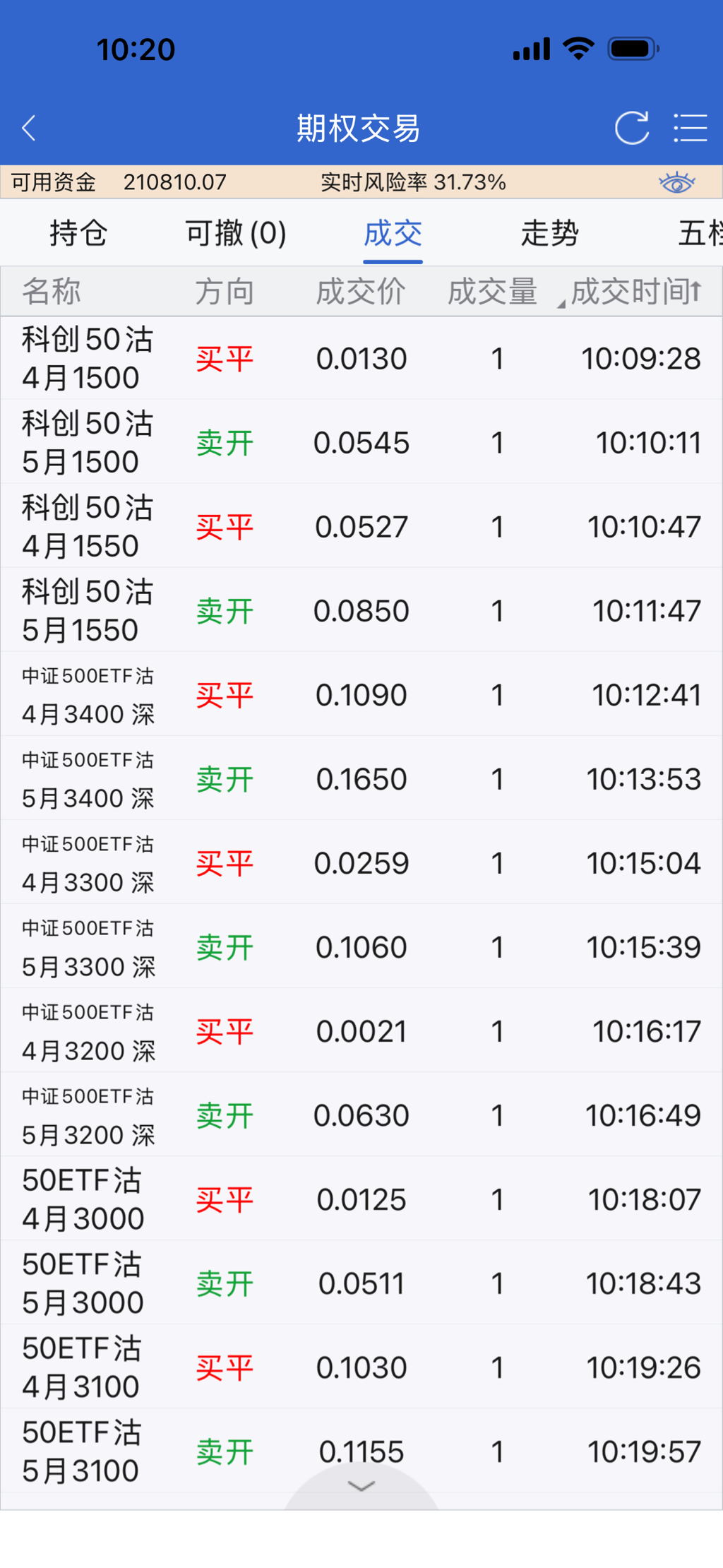Expand the bottom pull-up chevron panel

tap(361, 1487)
